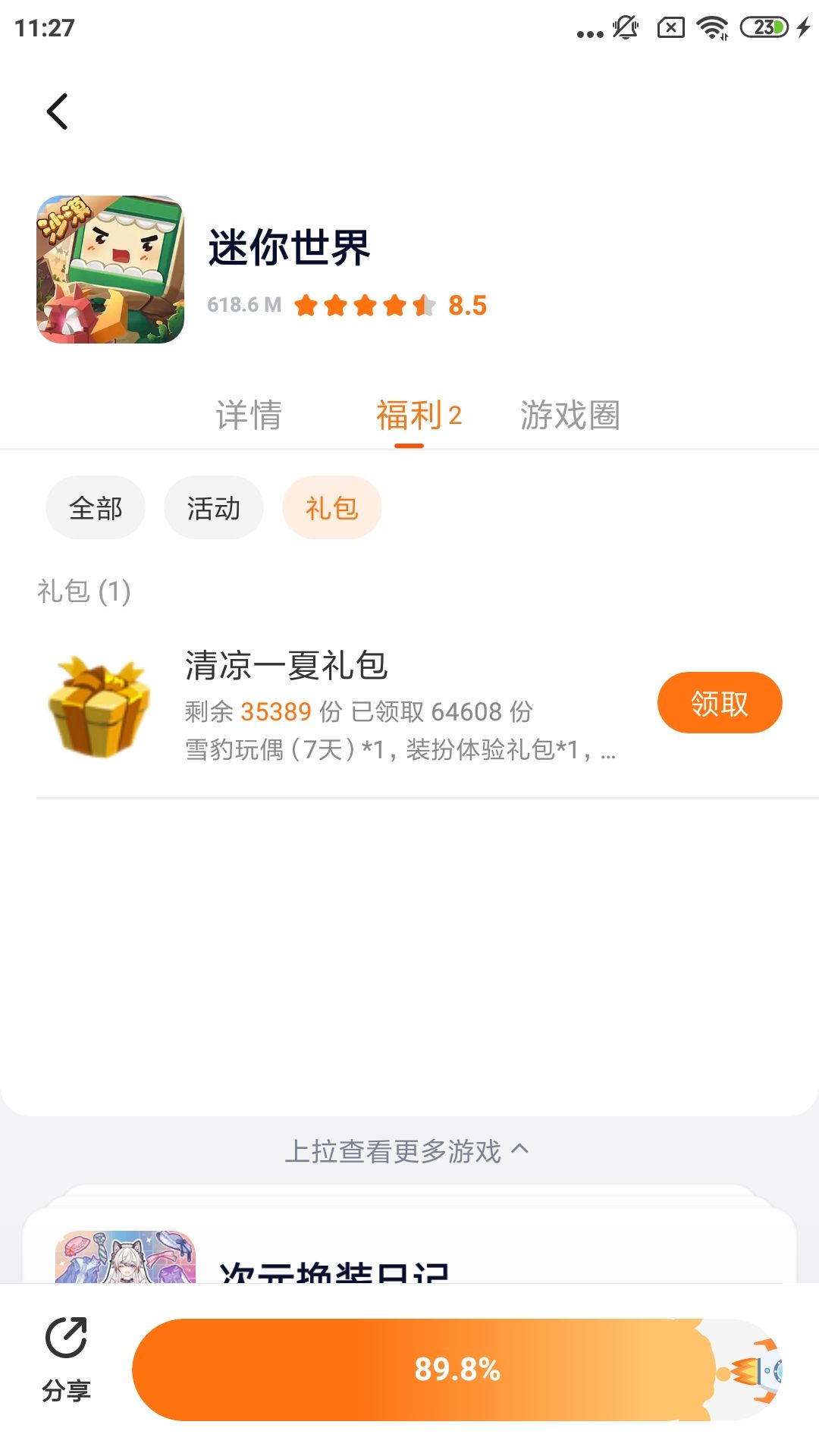Show only 活动 items
Screen dimensions: 819x1456
(x=214, y=508)
